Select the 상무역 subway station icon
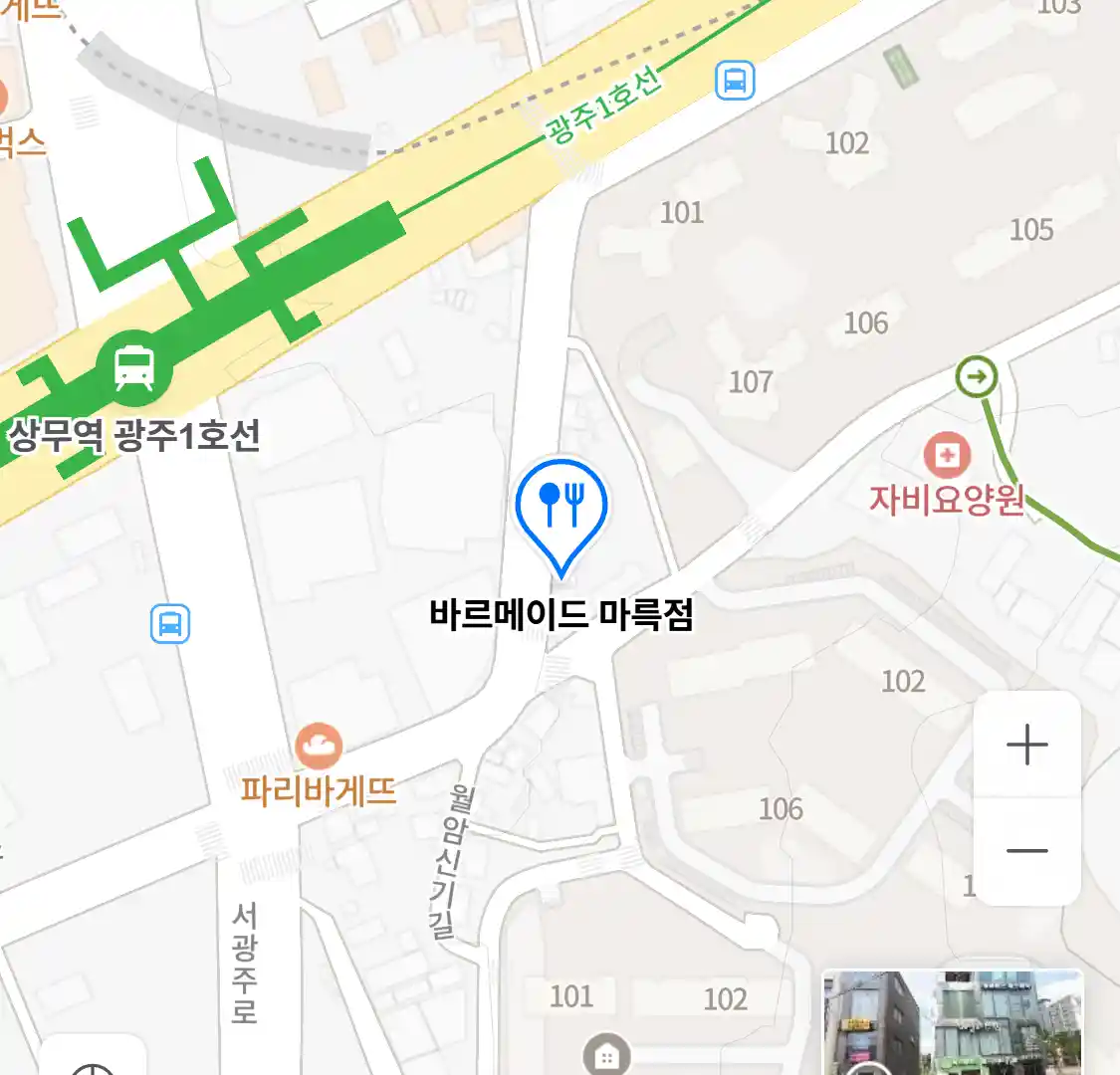Viewport: 1120px width, 1075px height. click(133, 367)
